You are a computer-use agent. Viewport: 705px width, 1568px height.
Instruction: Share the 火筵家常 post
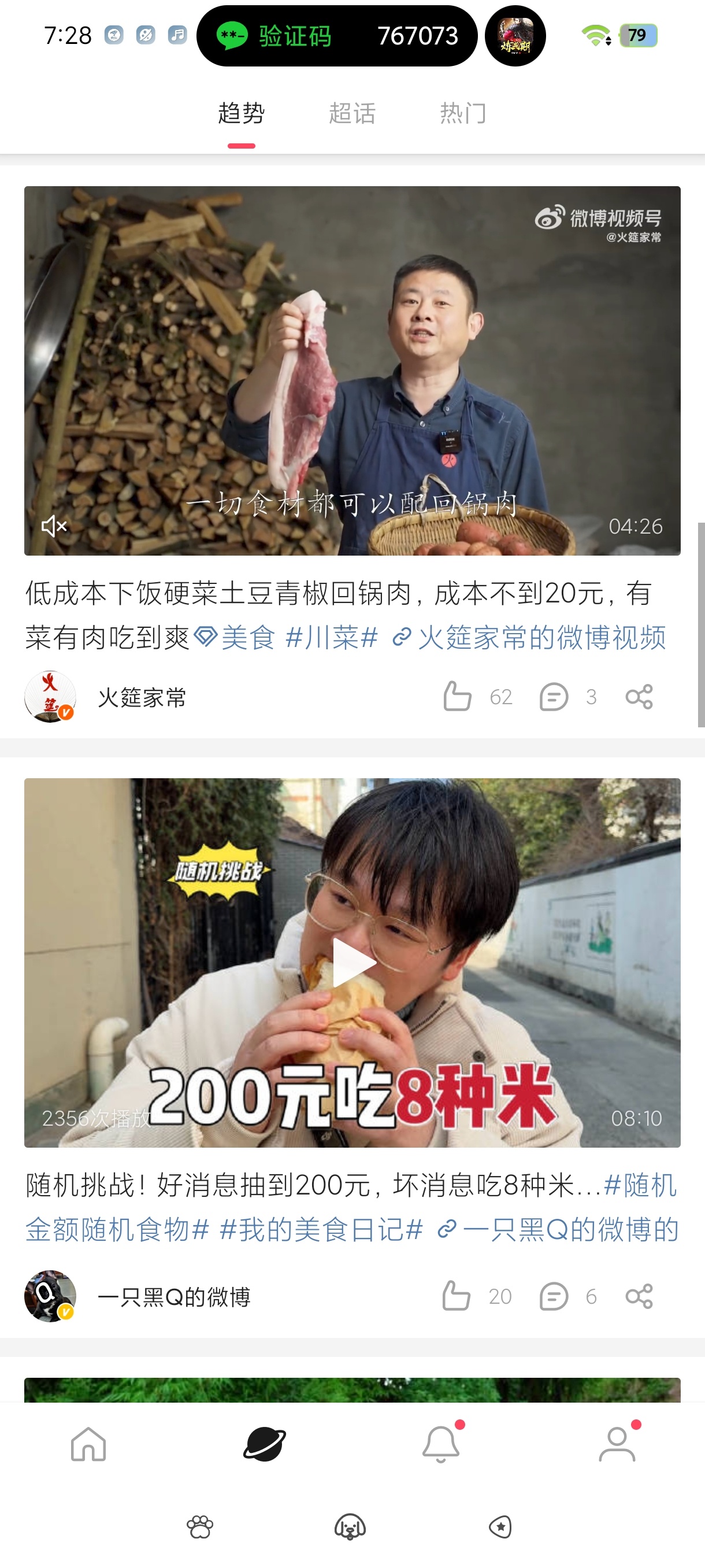coord(639,697)
